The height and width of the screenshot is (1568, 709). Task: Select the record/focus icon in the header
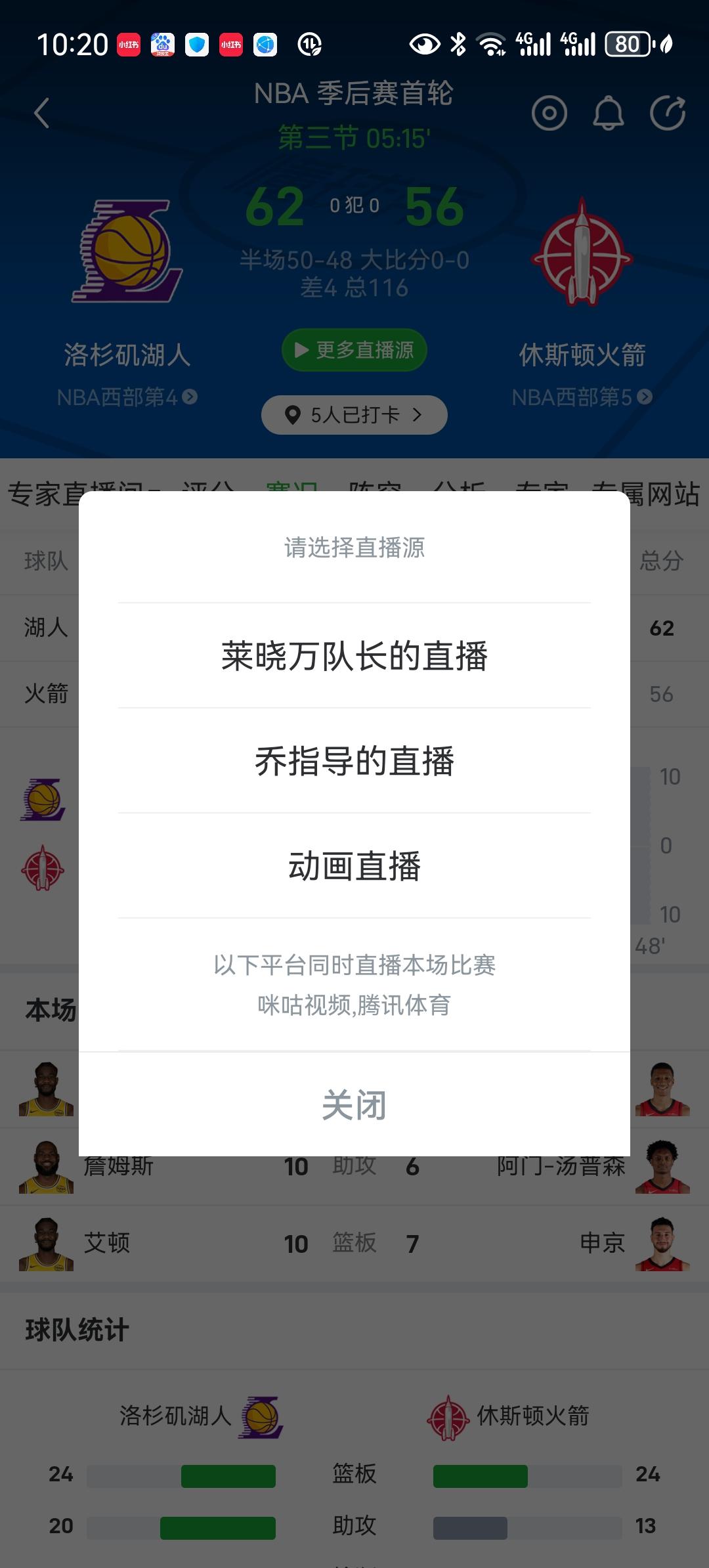[x=550, y=113]
